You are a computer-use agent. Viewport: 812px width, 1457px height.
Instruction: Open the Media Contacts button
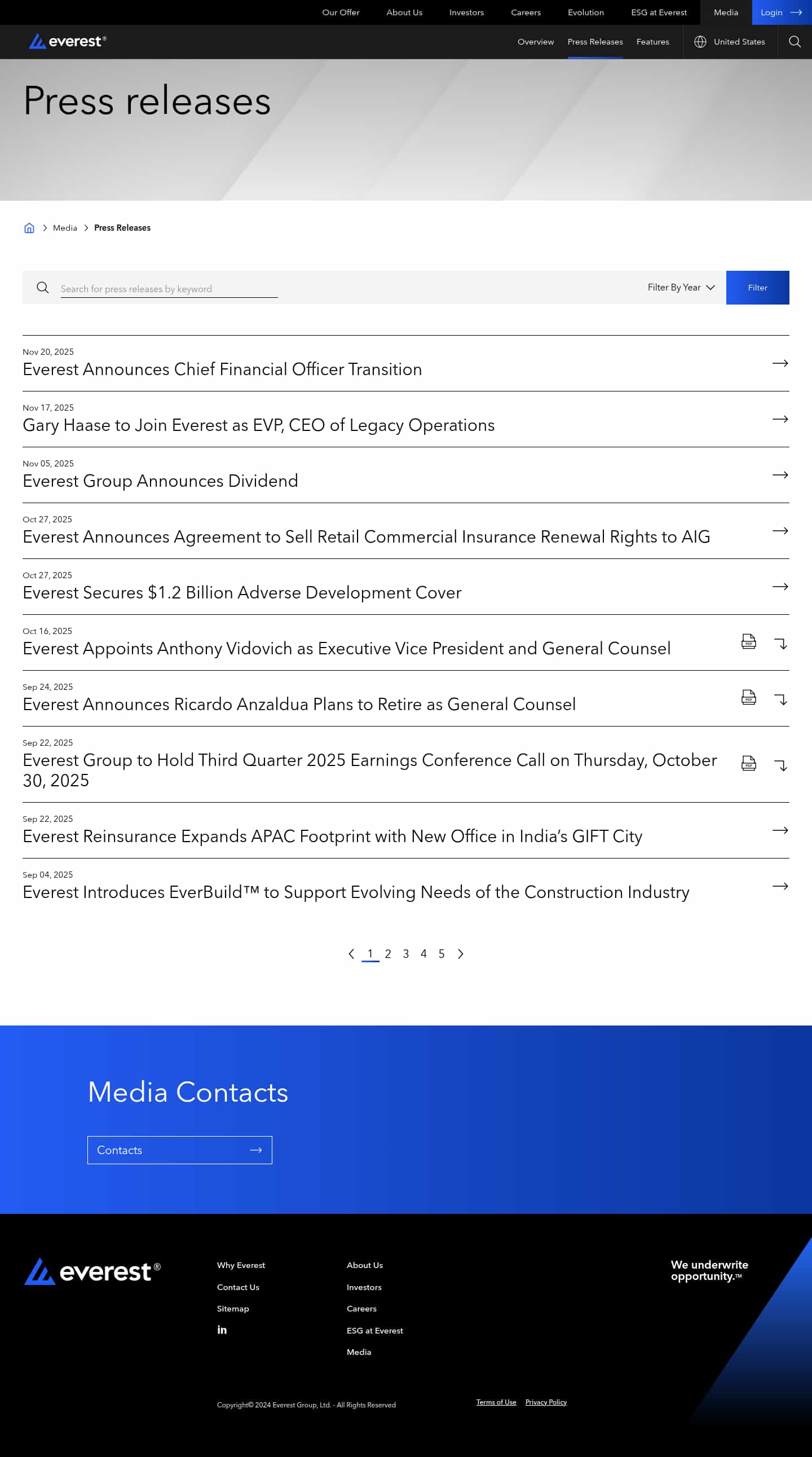pos(179,1150)
